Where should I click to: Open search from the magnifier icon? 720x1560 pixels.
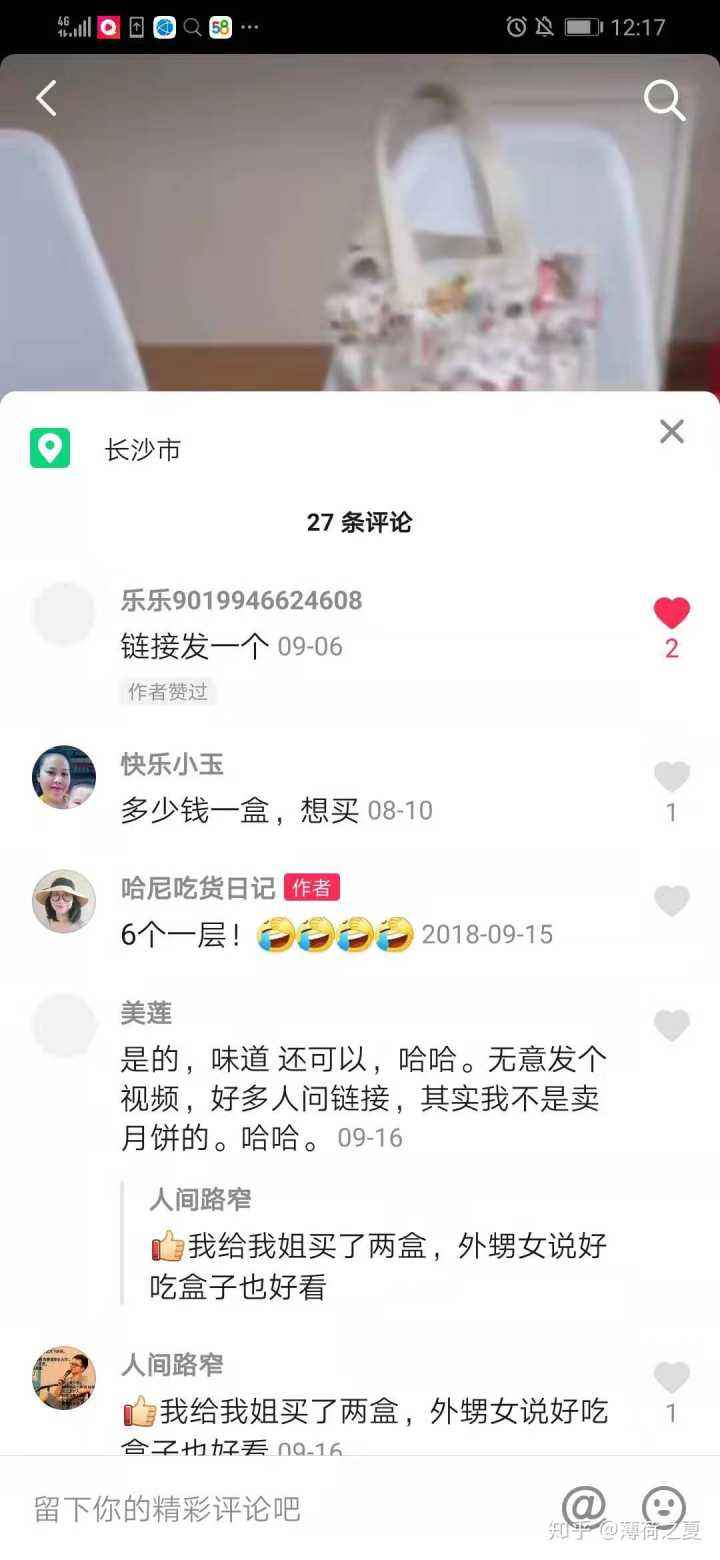(663, 100)
